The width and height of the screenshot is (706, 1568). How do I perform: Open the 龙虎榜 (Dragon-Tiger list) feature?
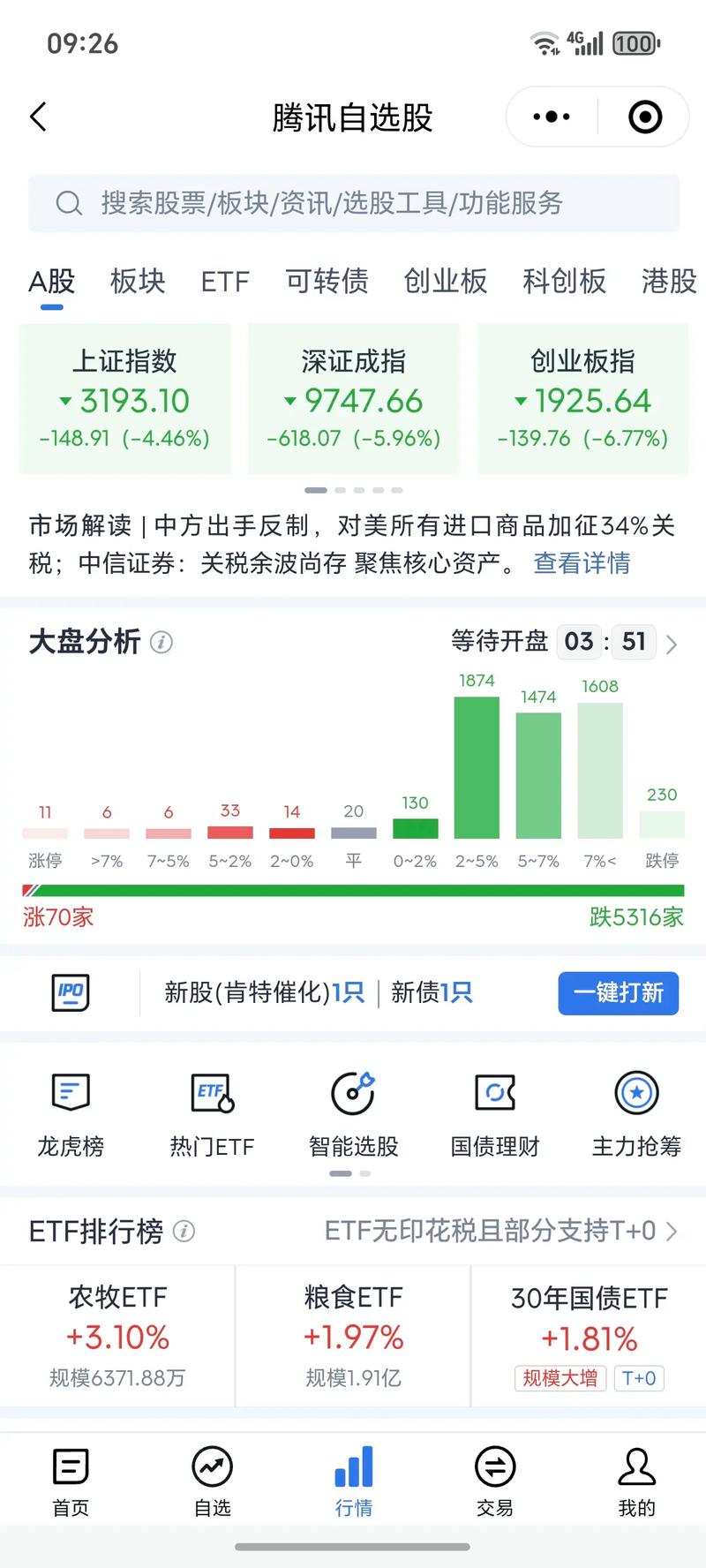click(x=71, y=1112)
